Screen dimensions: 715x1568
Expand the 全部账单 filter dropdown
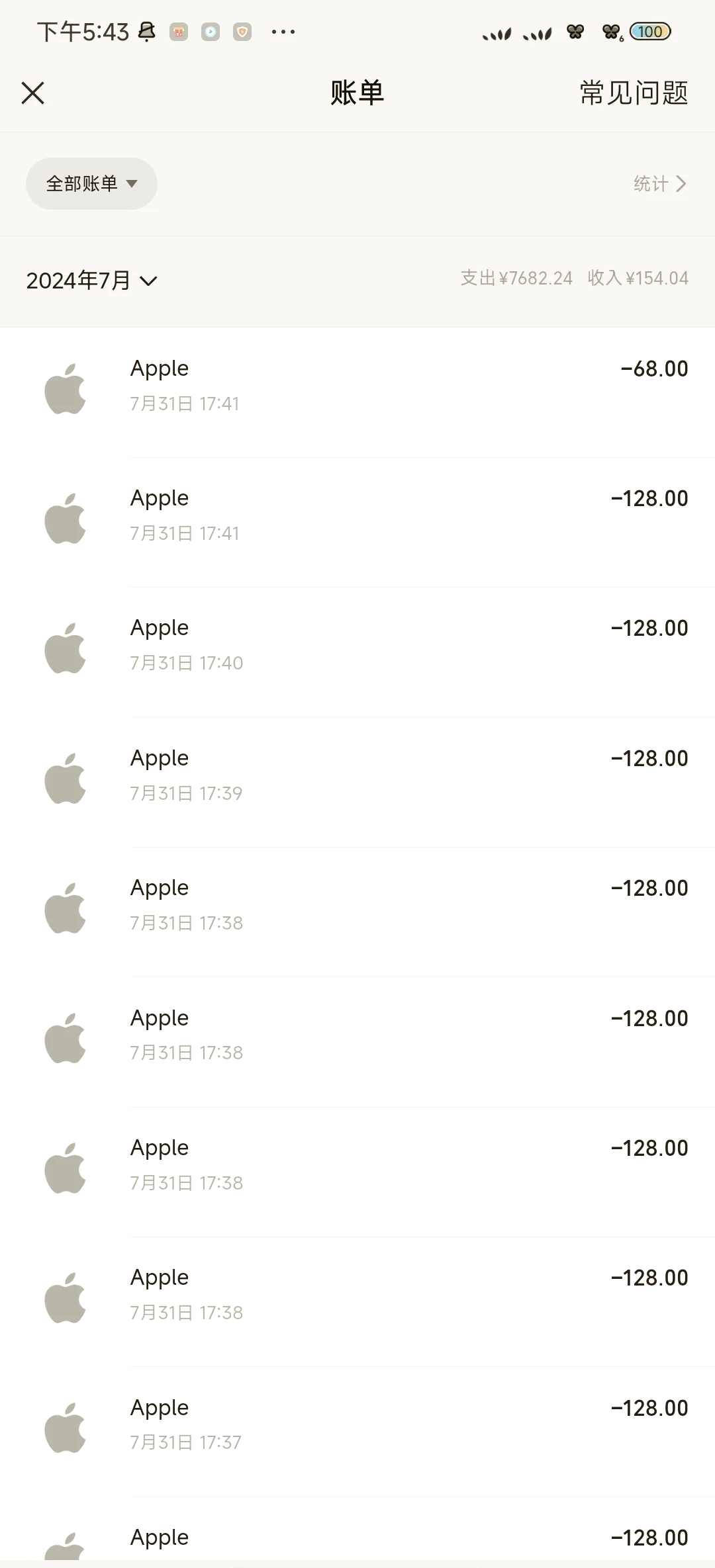tap(91, 184)
